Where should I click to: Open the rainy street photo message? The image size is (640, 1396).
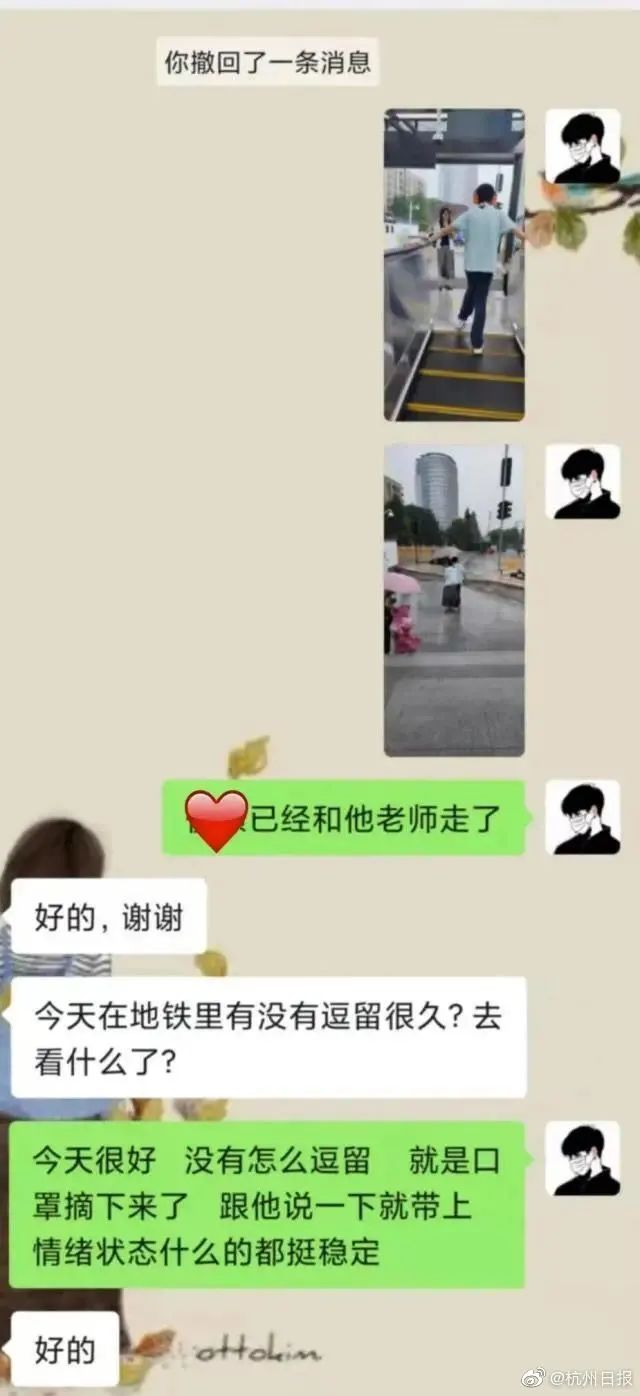(x=454, y=600)
